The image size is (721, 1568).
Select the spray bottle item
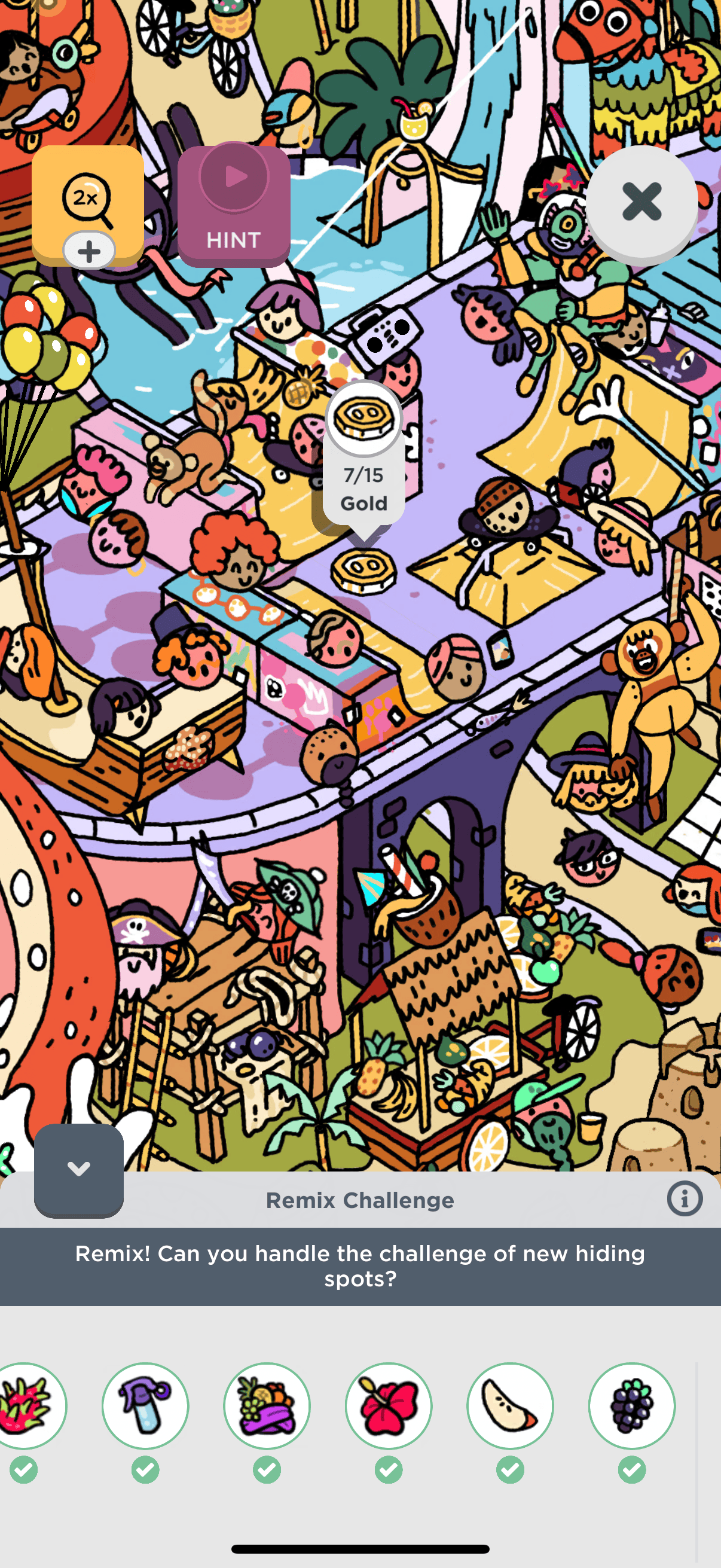coord(145,1405)
